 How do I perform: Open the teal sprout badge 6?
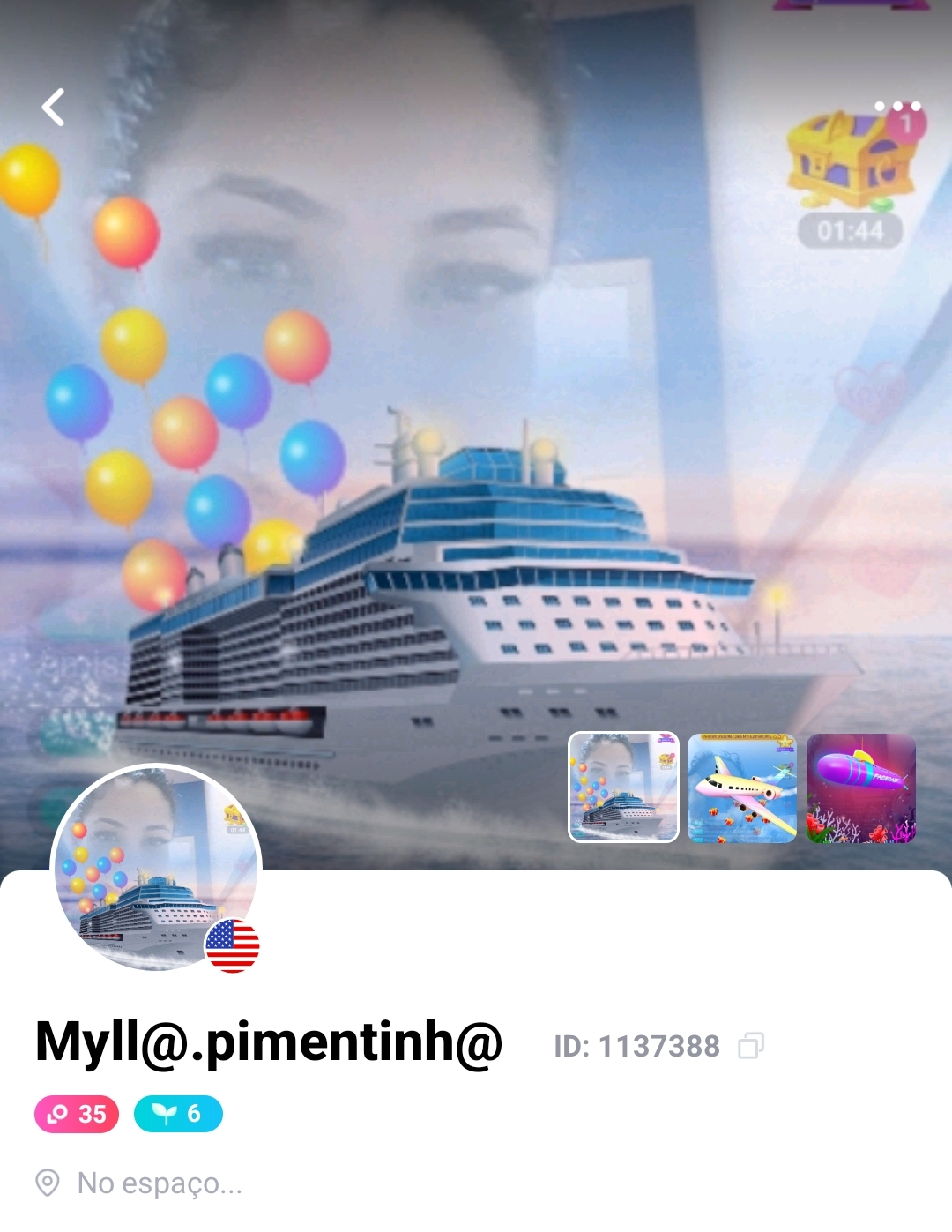pos(178,1114)
